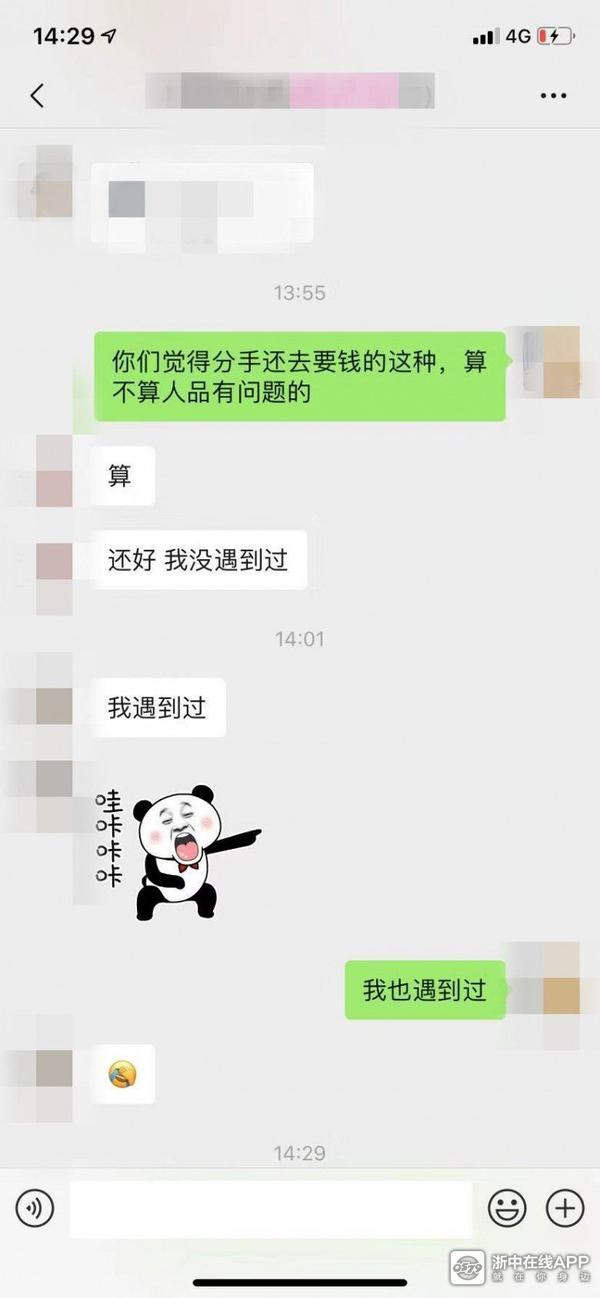
Task: Go back to the chat list
Action: point(37,96)
